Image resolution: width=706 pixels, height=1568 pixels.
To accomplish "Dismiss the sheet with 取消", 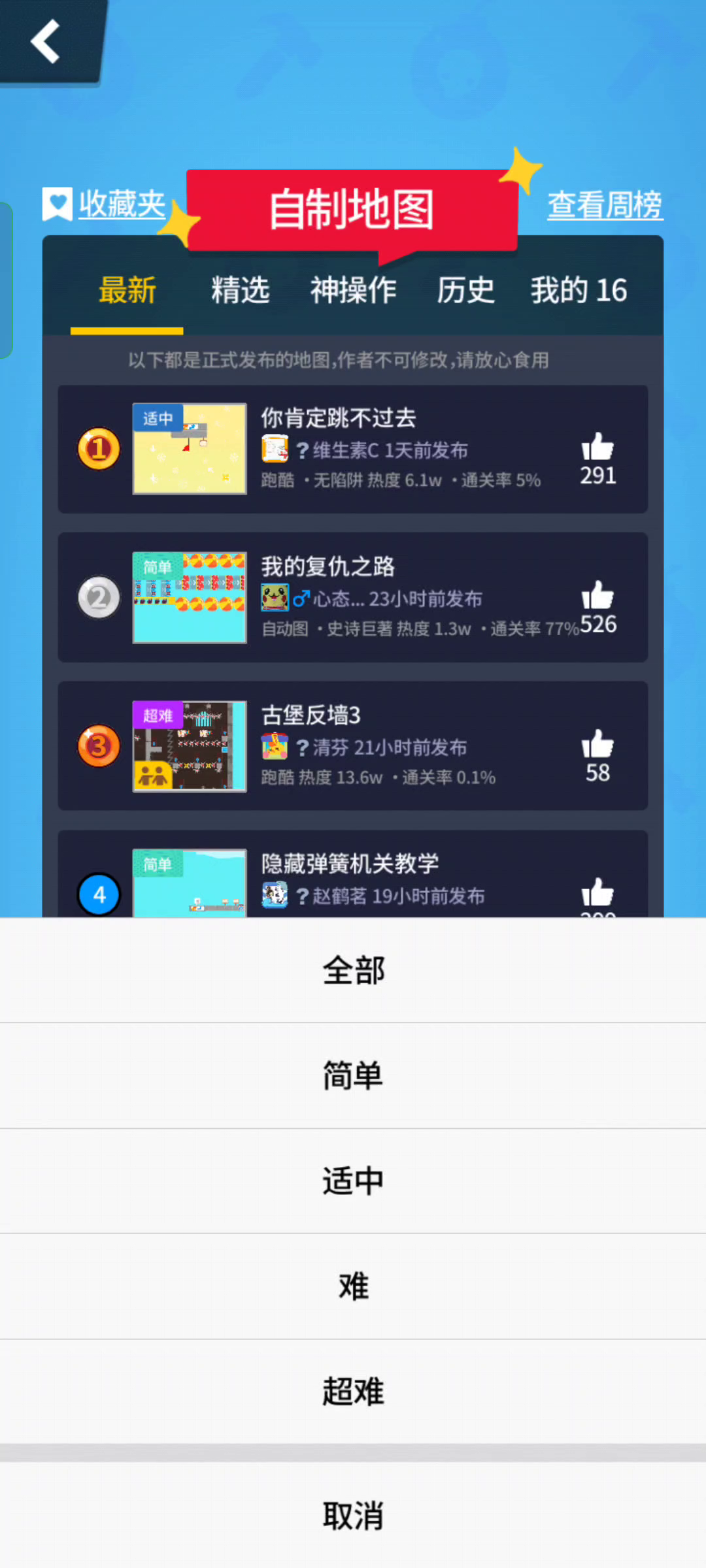I will coord(353,1514).
